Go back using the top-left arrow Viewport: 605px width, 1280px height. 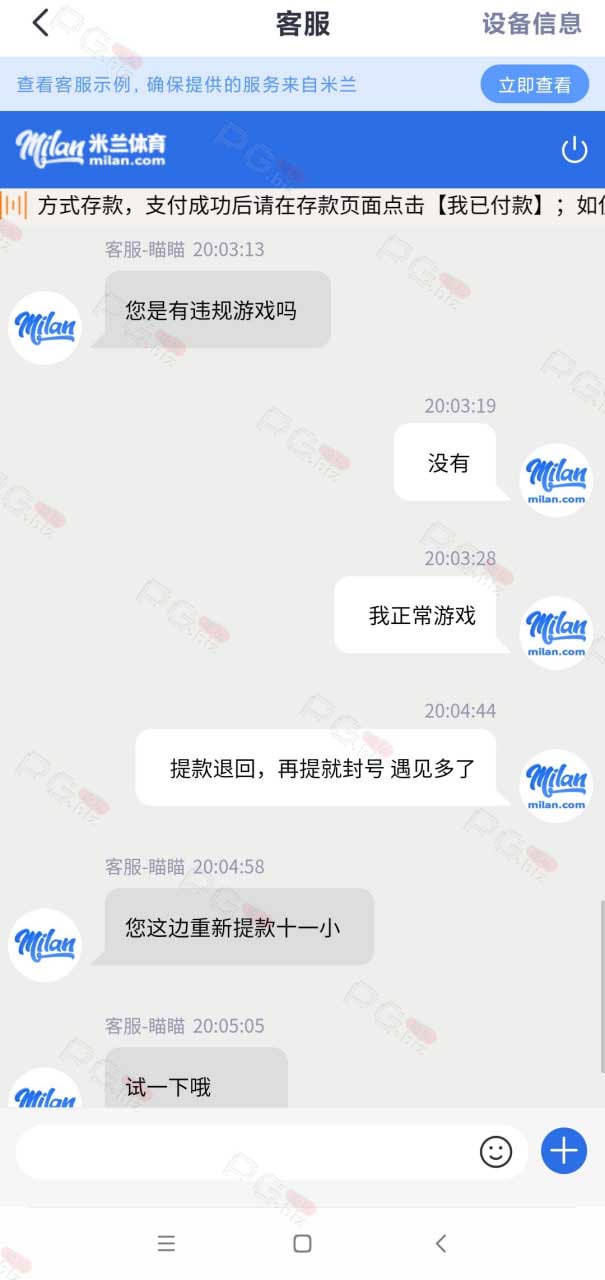pos(40,24)
